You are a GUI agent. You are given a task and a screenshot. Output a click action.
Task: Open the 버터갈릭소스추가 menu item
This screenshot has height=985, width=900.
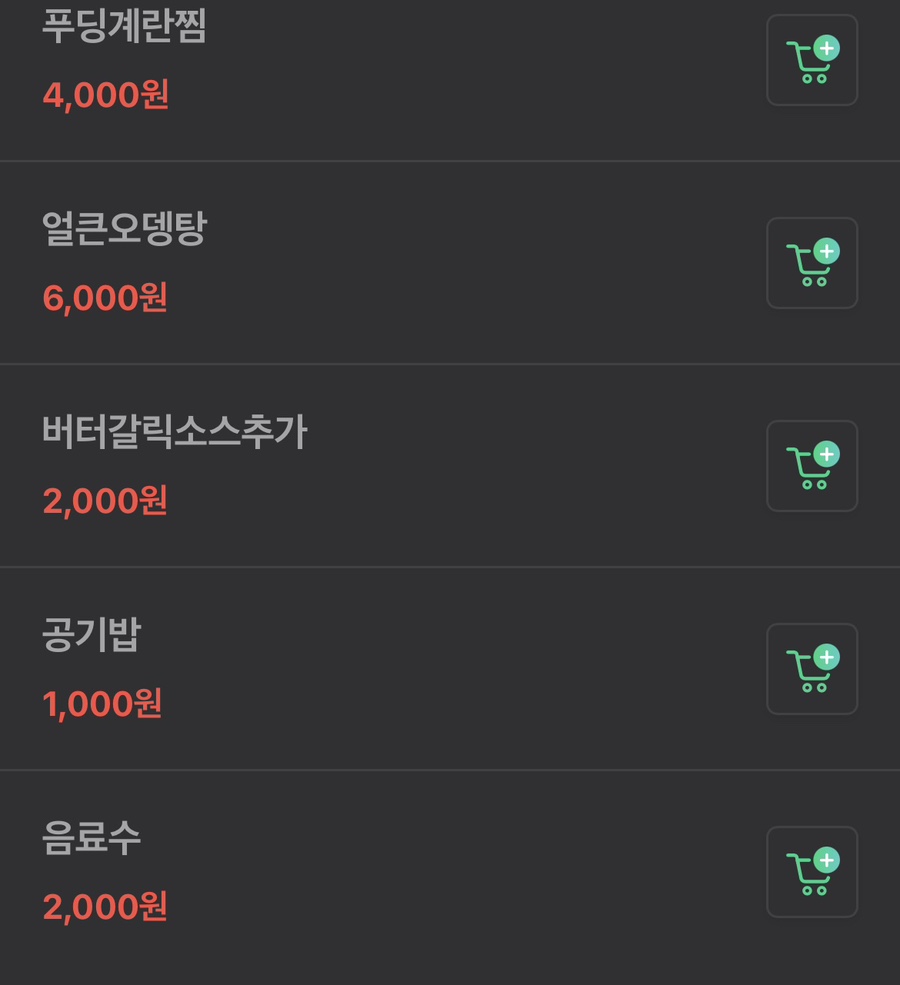(x=175, y=433)
